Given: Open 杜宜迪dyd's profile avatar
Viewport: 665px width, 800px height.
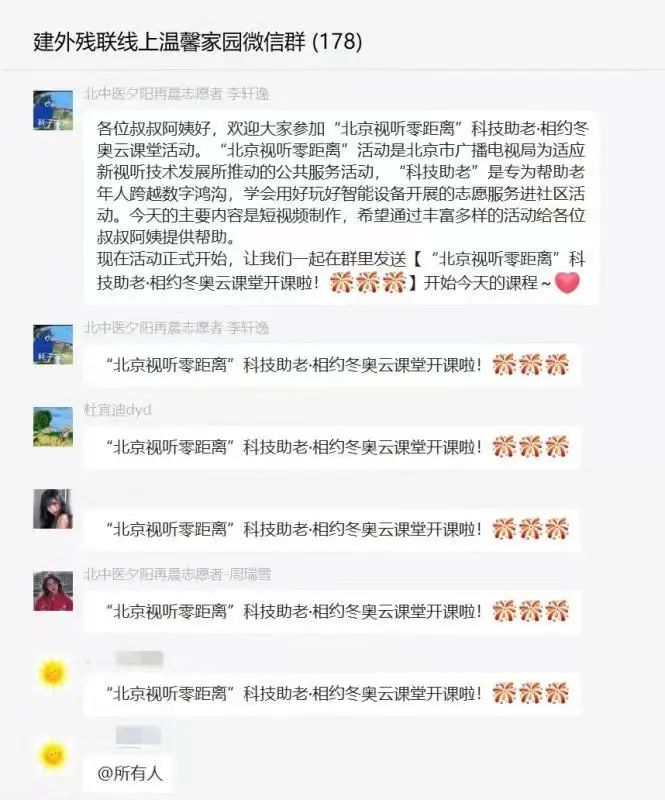Looking at the screenshot, I should pos(53,426).
